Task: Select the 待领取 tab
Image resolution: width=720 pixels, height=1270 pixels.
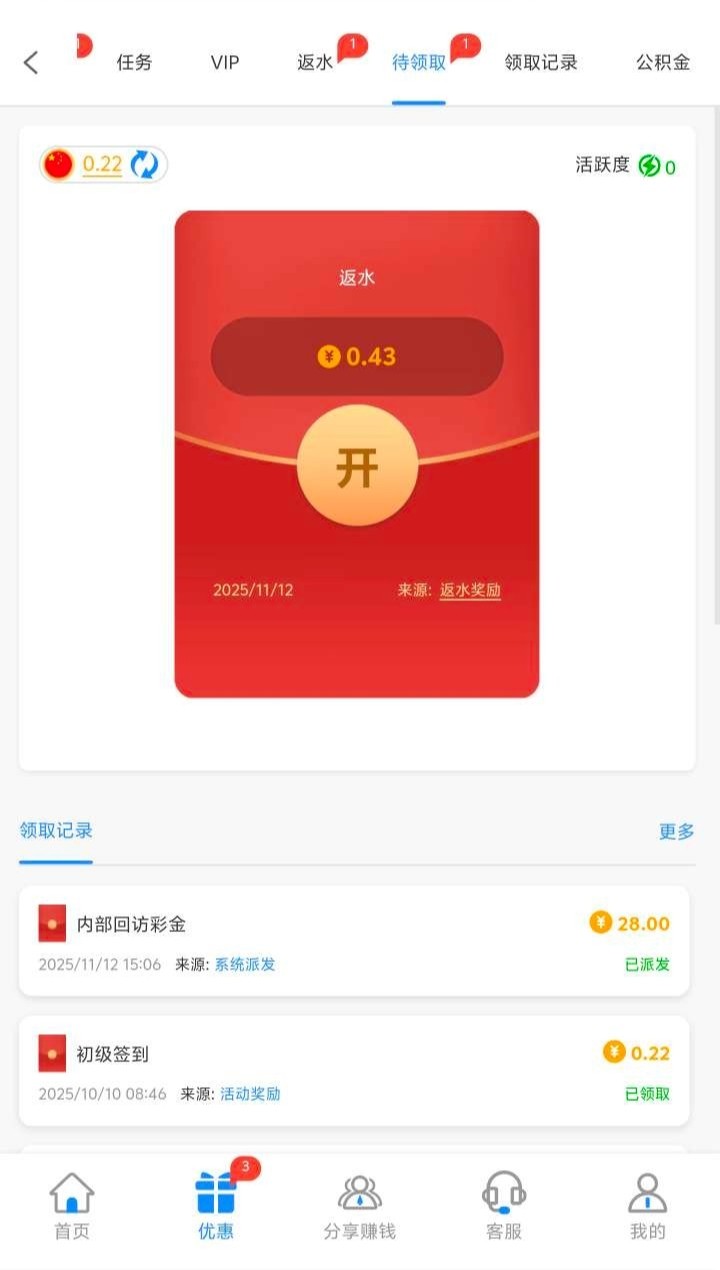Action: pyautogui.click(x=419, y=62)
